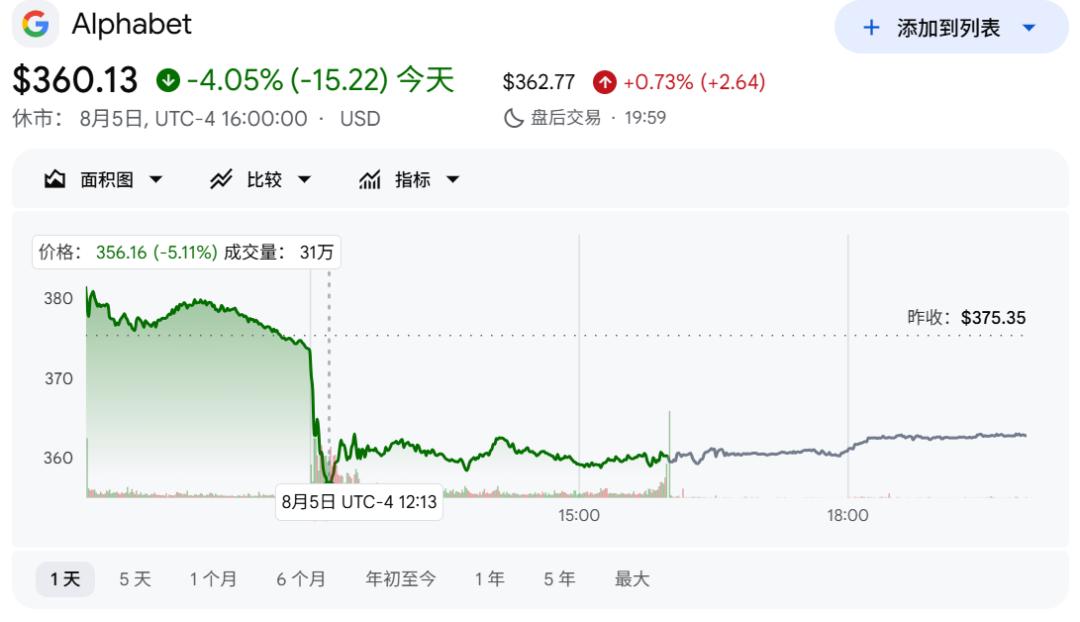Show the 6 个月 chart range
The width and height of the screenshot is (1080, 622).
click(x=301, y=579)
